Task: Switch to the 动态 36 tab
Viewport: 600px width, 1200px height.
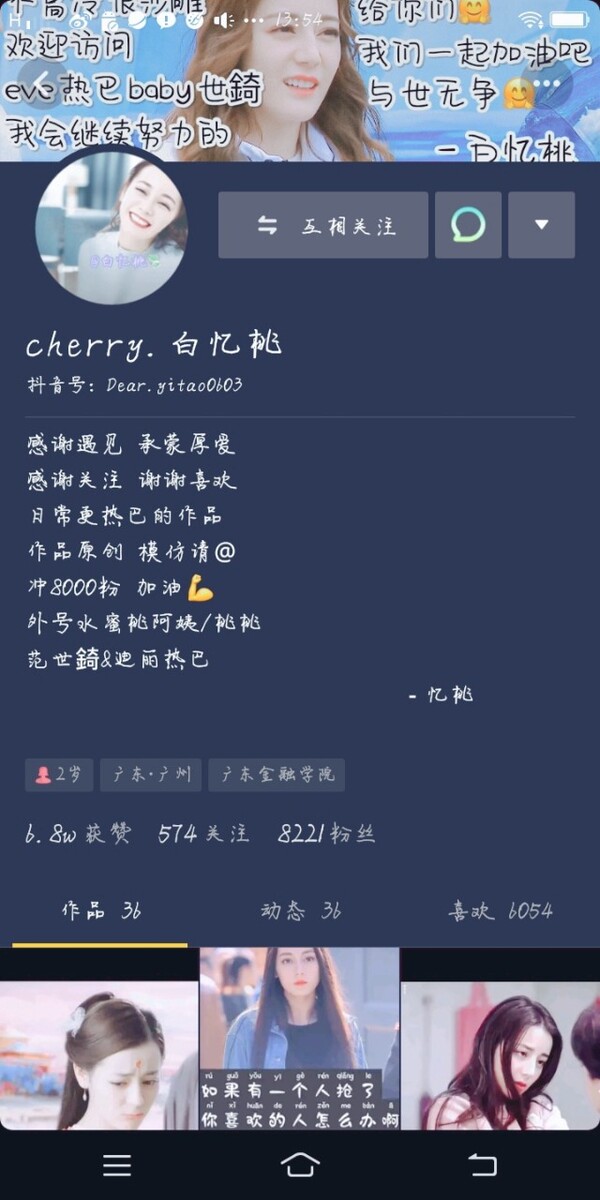Action: 300,911
